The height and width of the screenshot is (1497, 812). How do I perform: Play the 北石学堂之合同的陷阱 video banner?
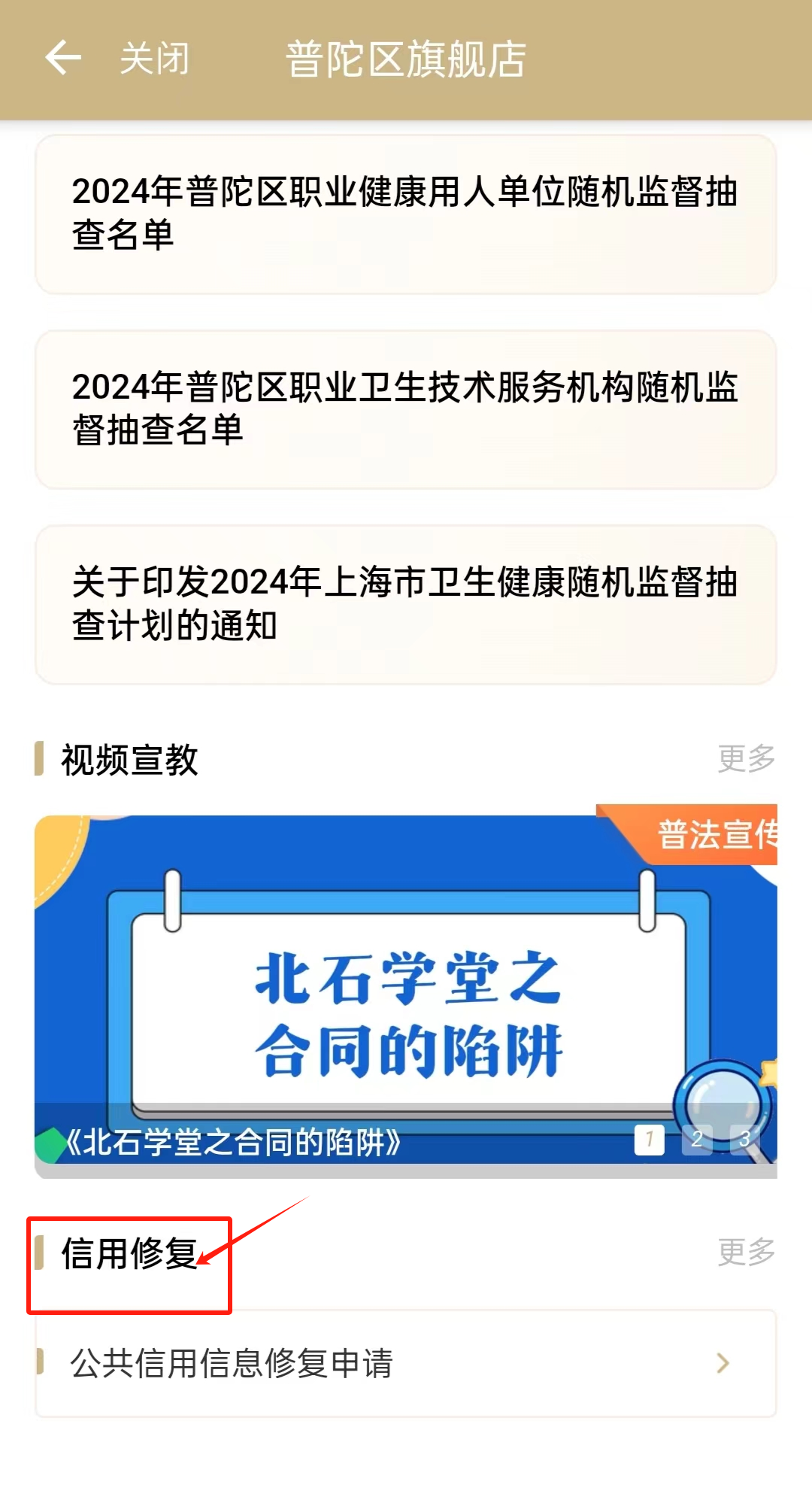(405, 993)
